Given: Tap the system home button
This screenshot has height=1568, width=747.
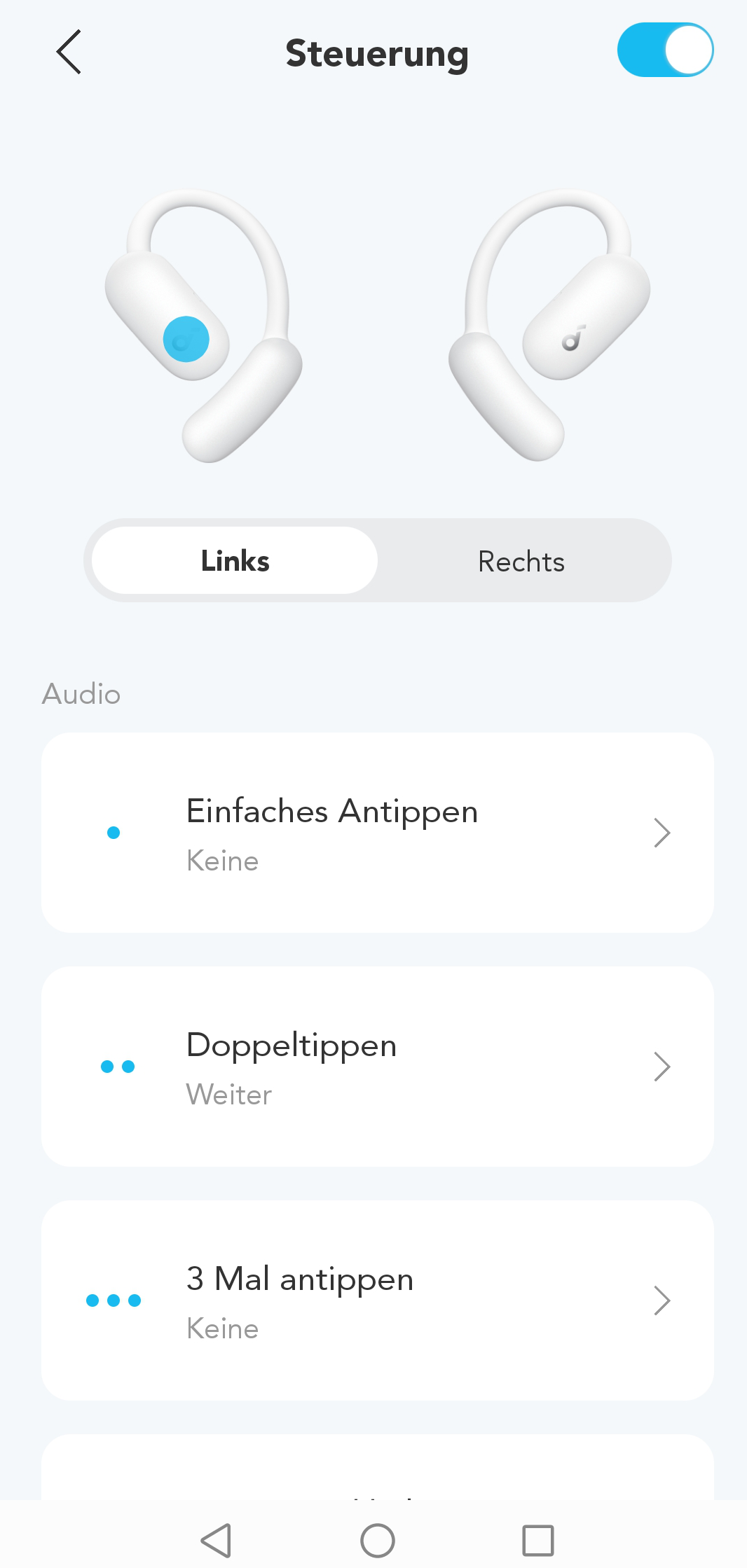Looking at the screenshot, I should click(377, 1541).
